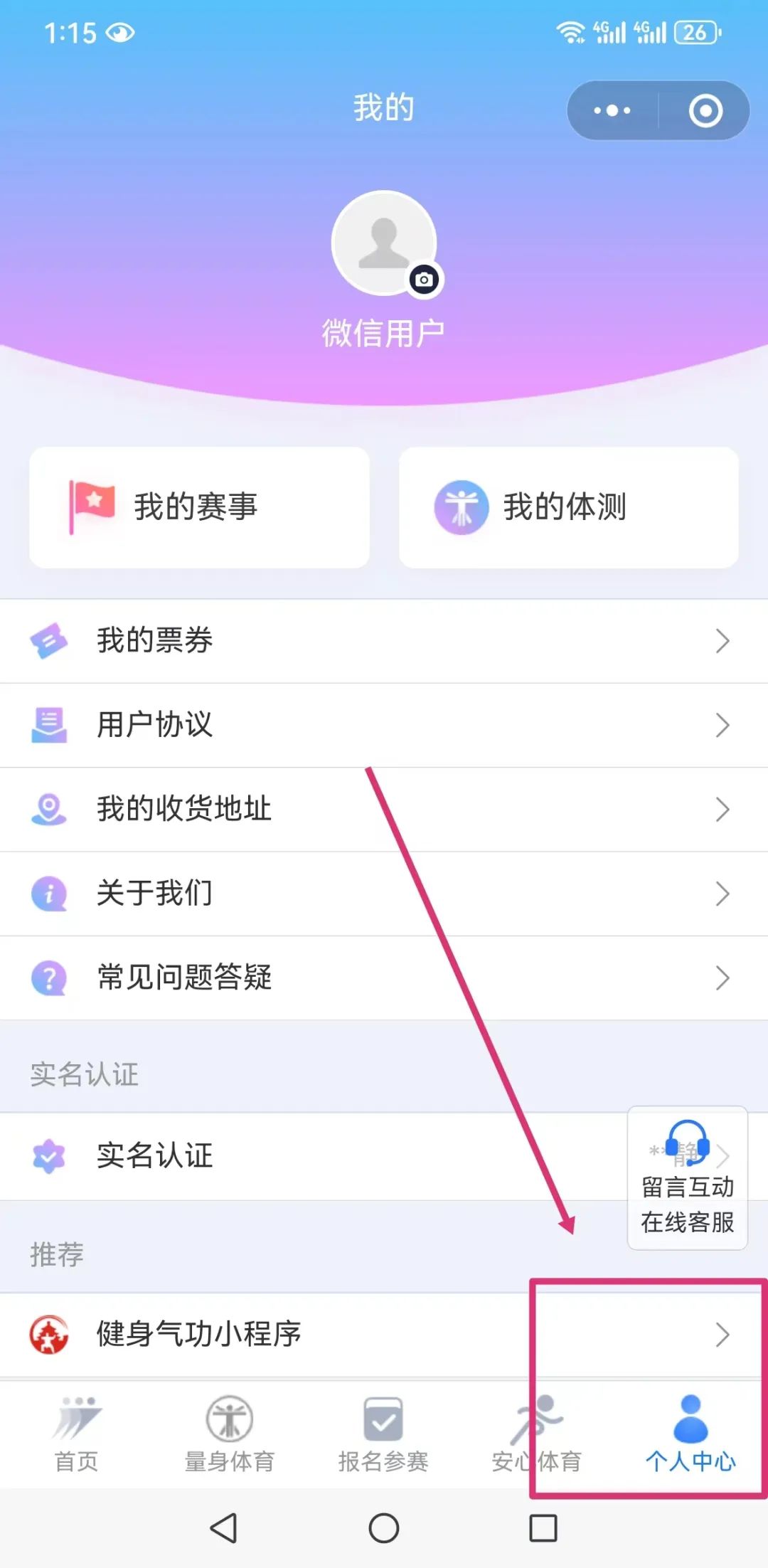The image size is (768, 1568).
Task: Change profile avatar via camera icon
Action: click(x=424, y=280)
